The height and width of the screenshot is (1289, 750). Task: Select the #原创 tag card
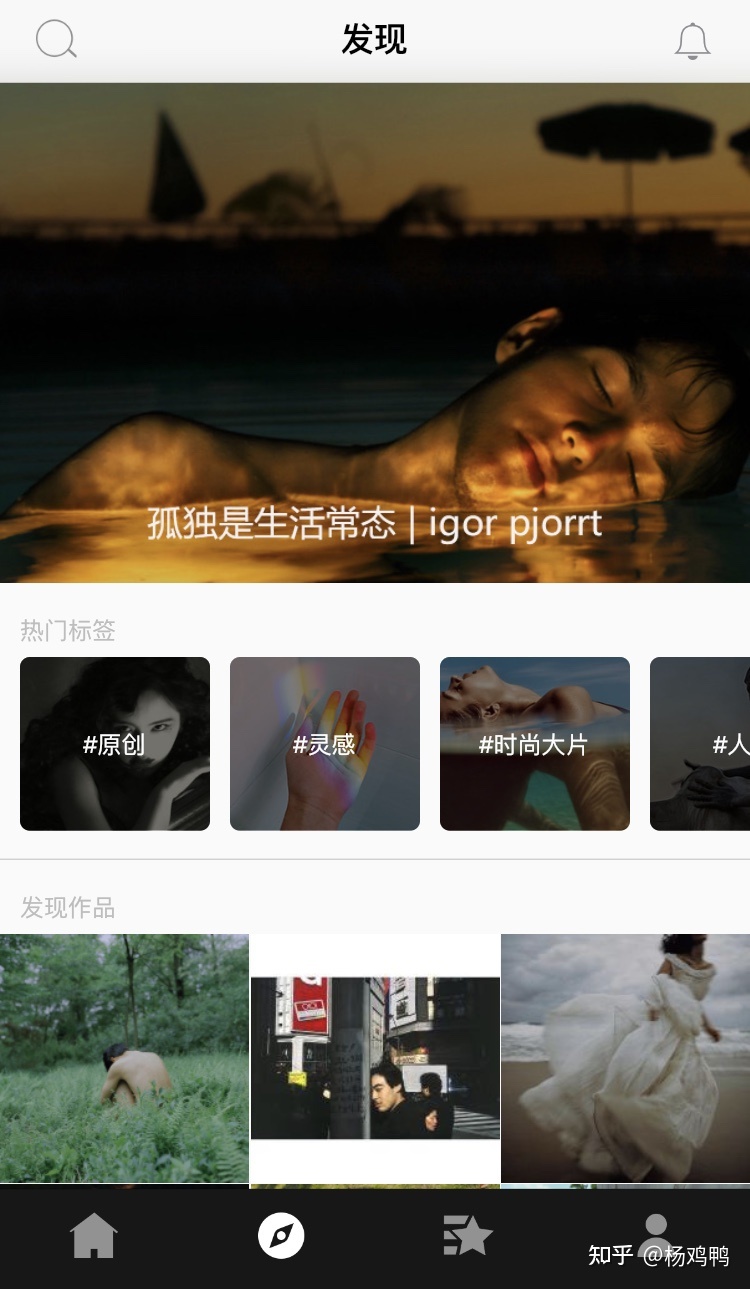coord(115,743)
